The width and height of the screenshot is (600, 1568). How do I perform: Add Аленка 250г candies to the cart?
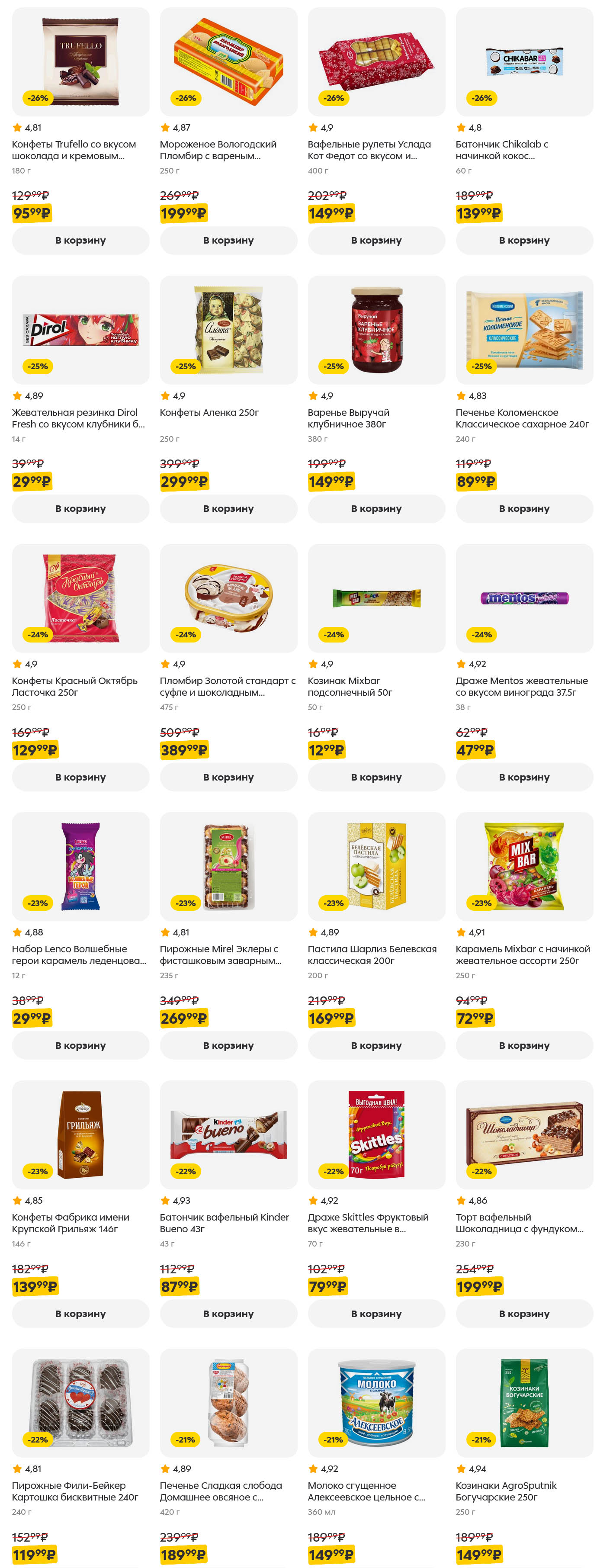(228, 509)
